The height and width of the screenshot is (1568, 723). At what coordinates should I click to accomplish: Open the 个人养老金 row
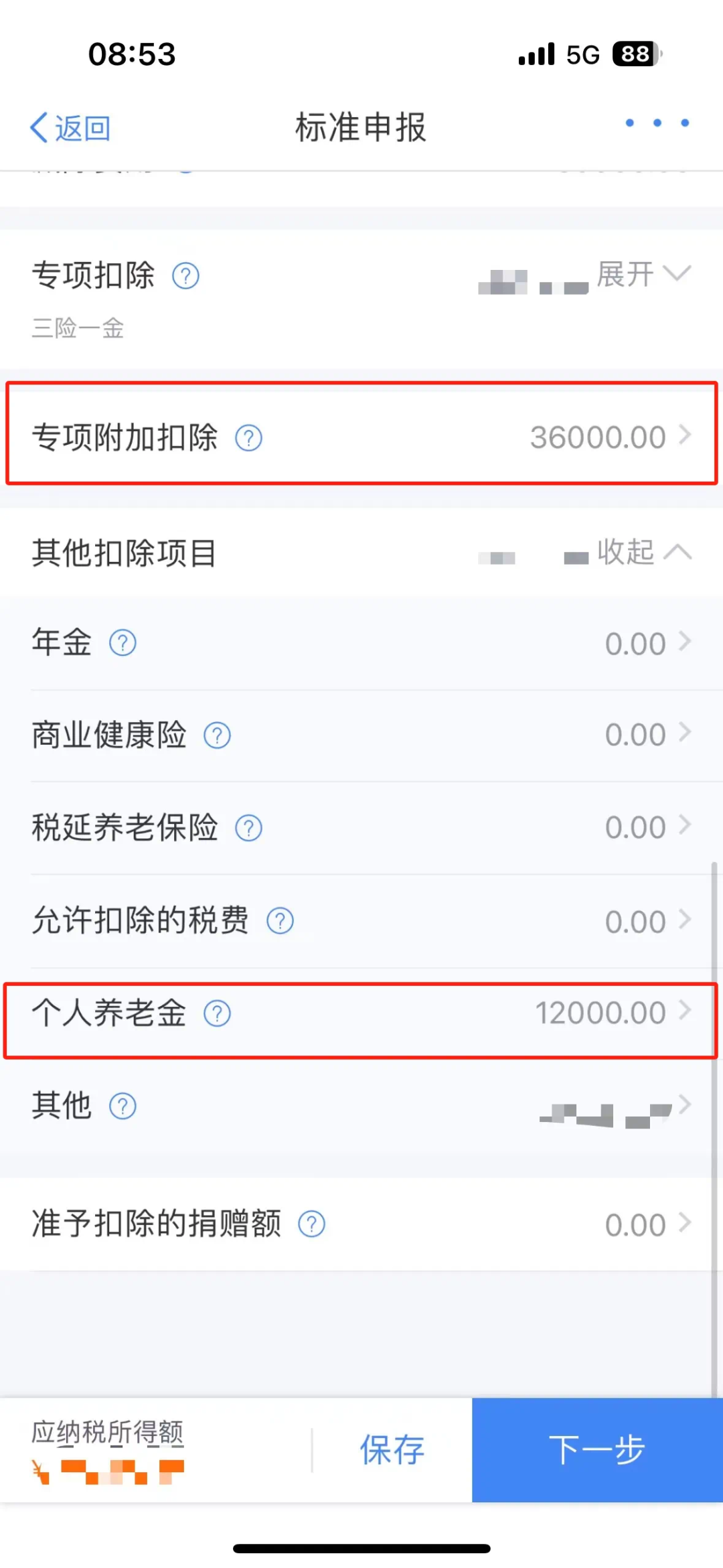pos(361,1013)
